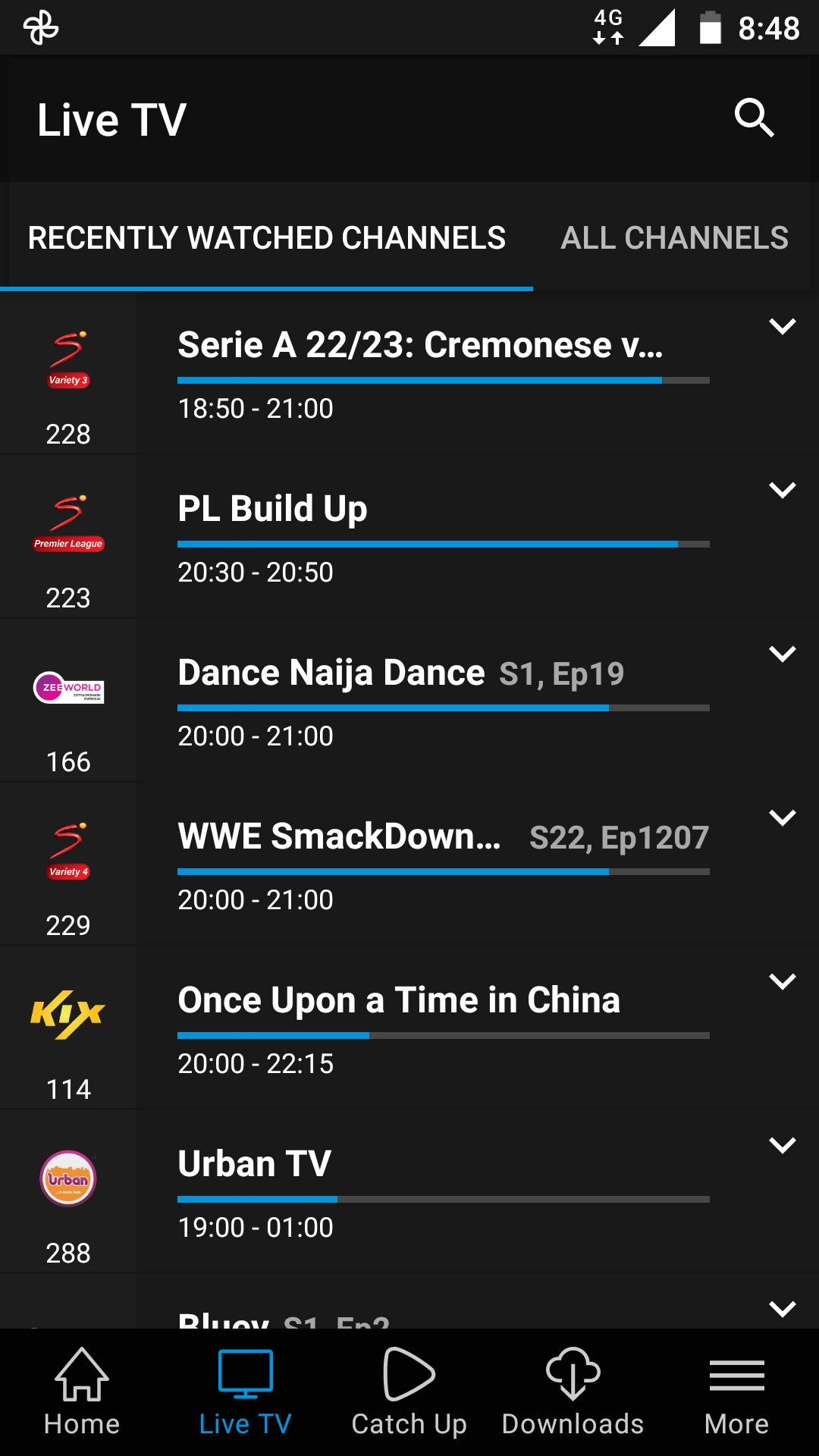The image size is (819, 1456).
Task: Select the Recently Watched Channels tab
Action: coord(266,238)
